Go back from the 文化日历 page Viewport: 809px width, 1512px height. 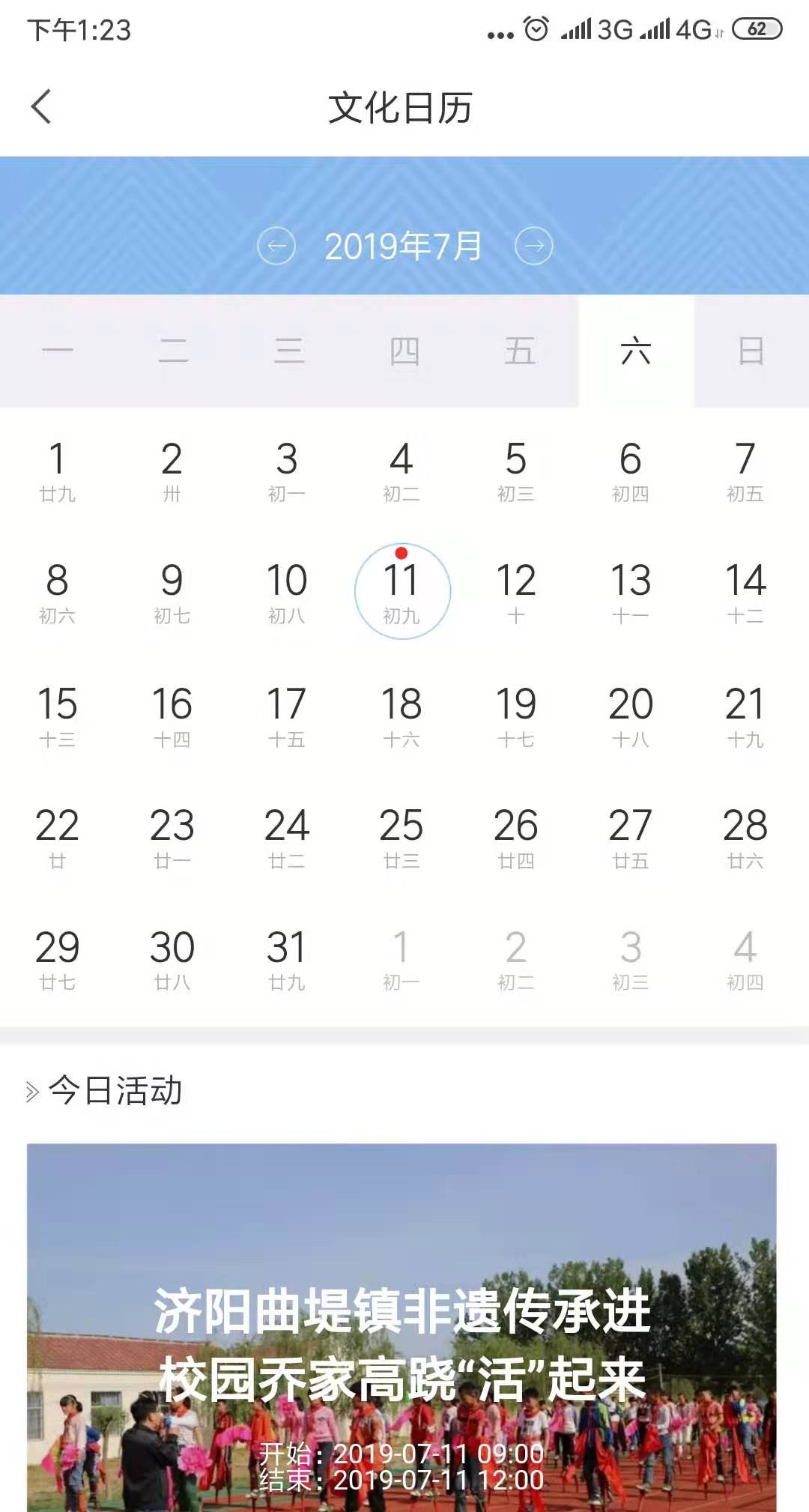click(x=42, y=106)
